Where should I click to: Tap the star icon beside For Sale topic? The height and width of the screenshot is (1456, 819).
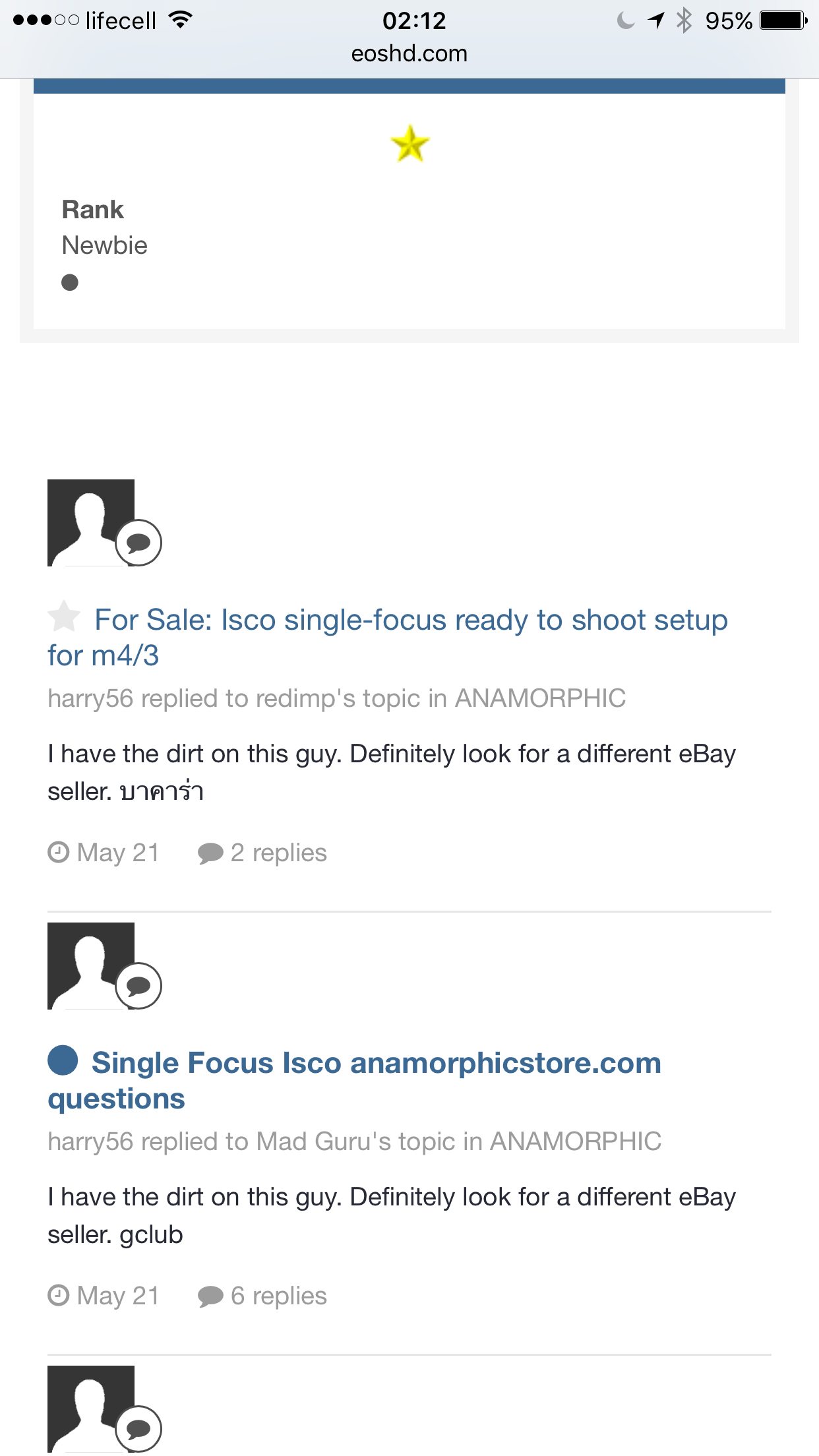pos(64,616)
